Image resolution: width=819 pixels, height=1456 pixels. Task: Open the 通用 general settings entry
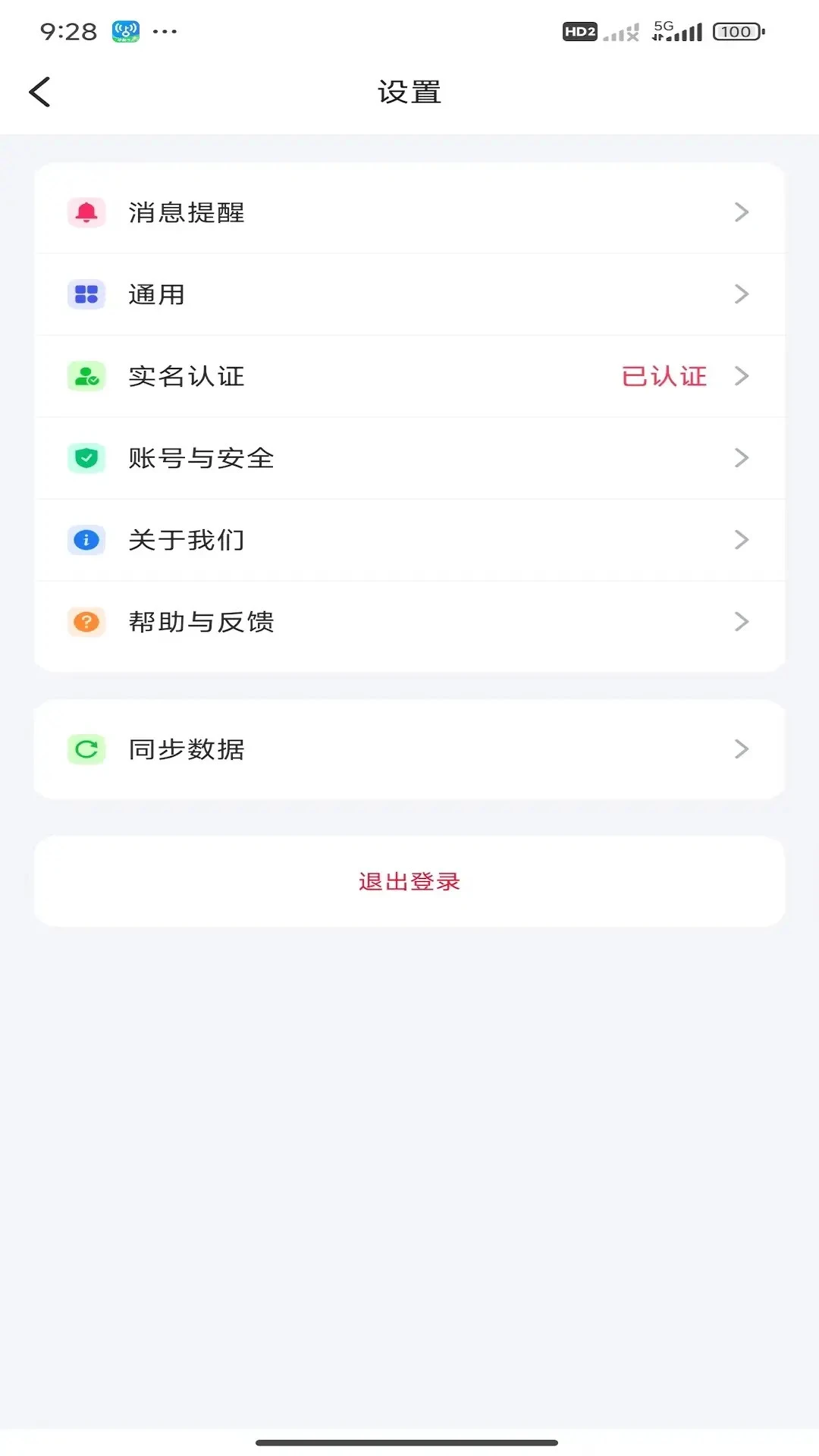pyautogui.click(x=409, y=294)
